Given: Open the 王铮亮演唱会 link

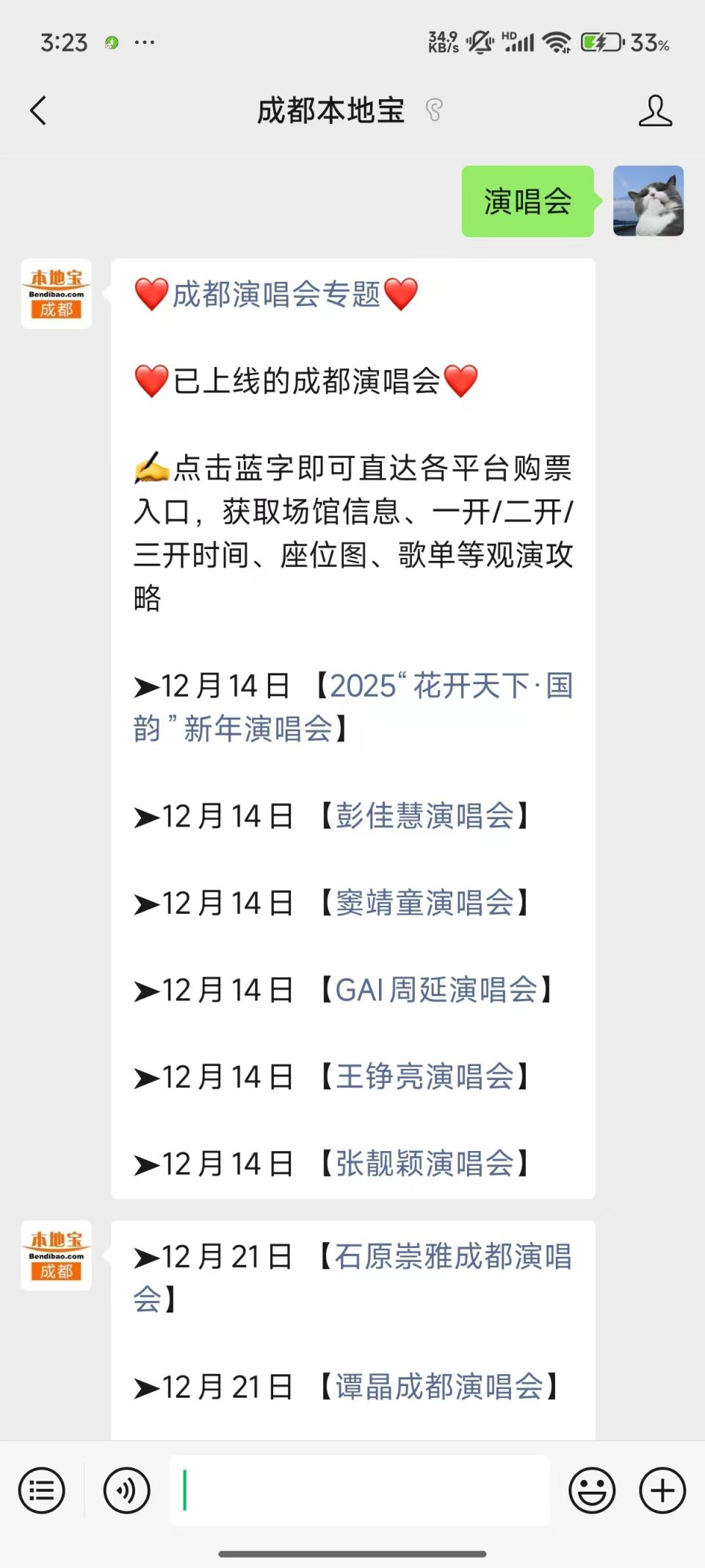Looking at the screenshot, I should point(424,1076).
